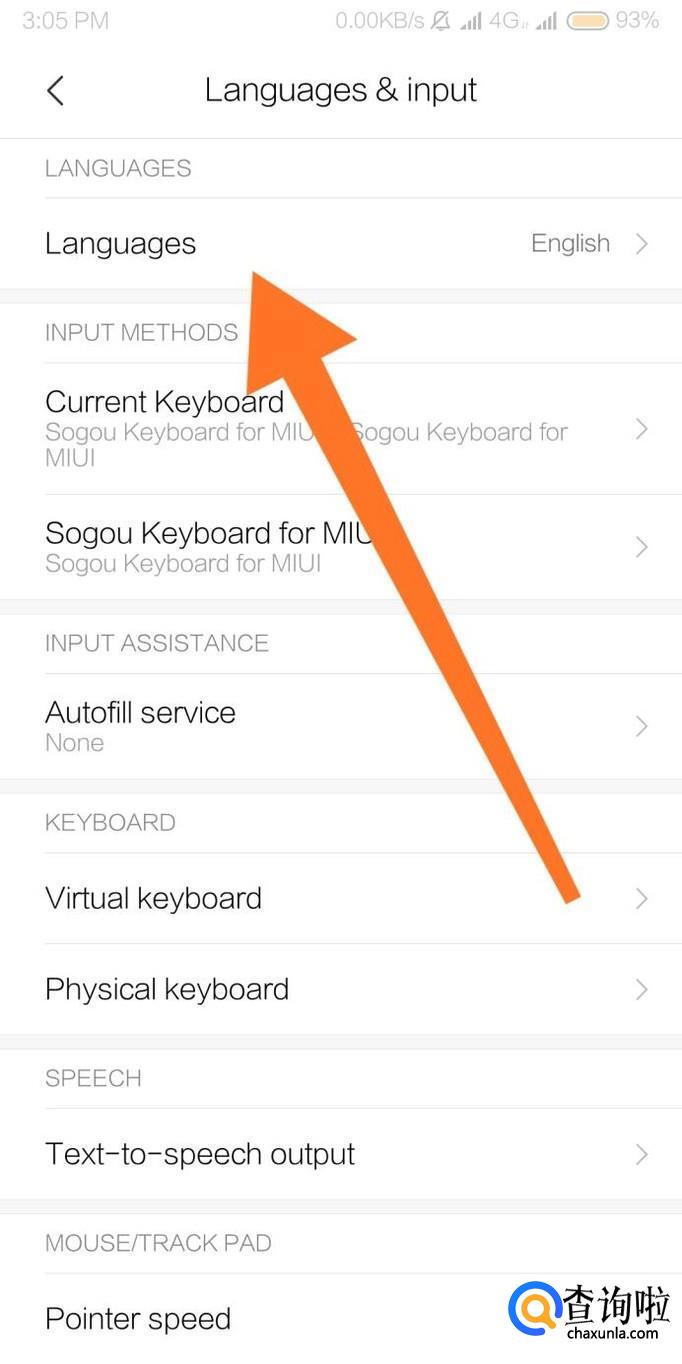Go back from Languages & input
Image resolution: width=682 pixels, height=1364 pixels.
click(x=55, y=91)
